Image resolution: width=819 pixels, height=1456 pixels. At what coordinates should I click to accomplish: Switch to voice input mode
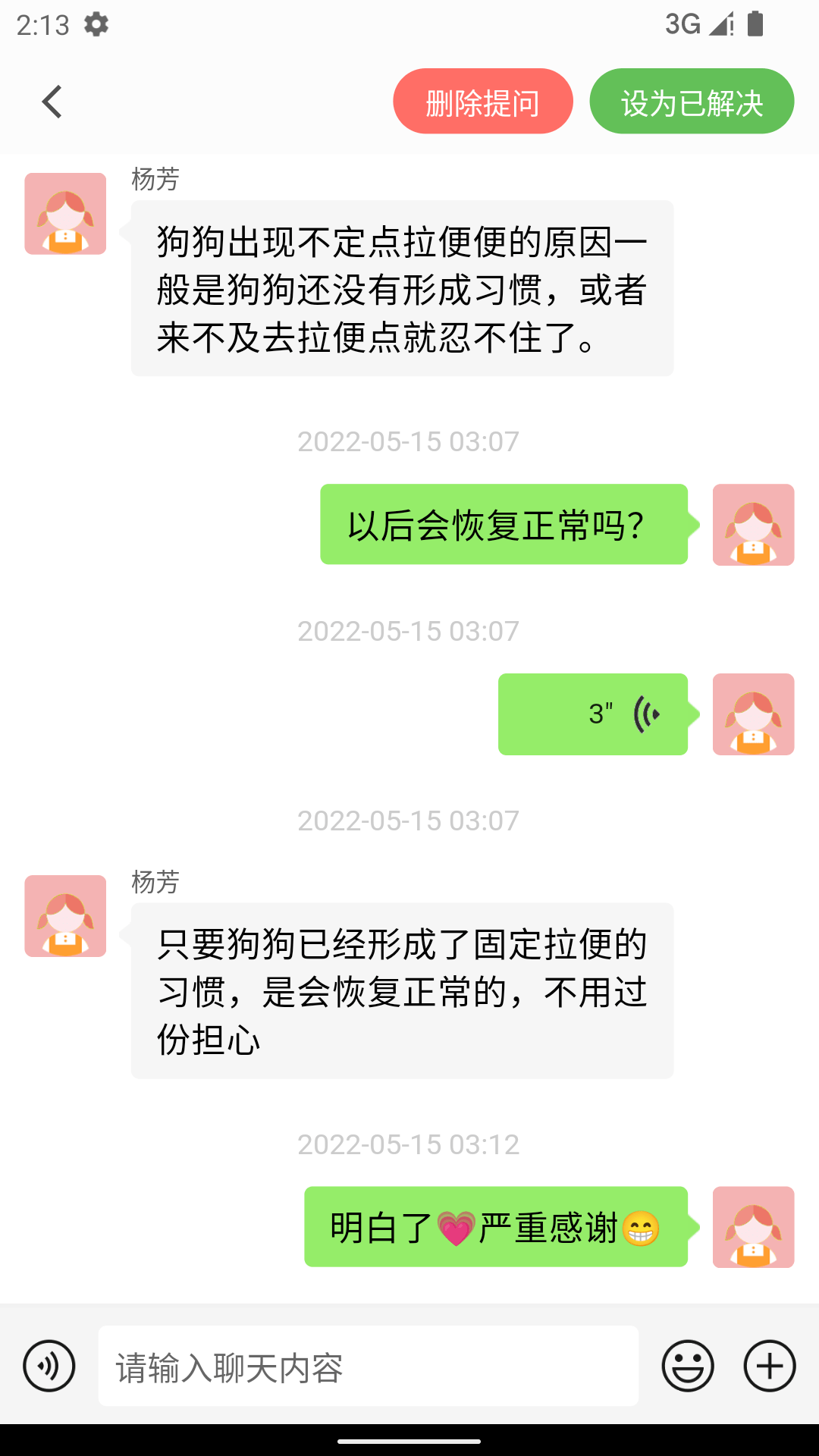pos(49,1367)
